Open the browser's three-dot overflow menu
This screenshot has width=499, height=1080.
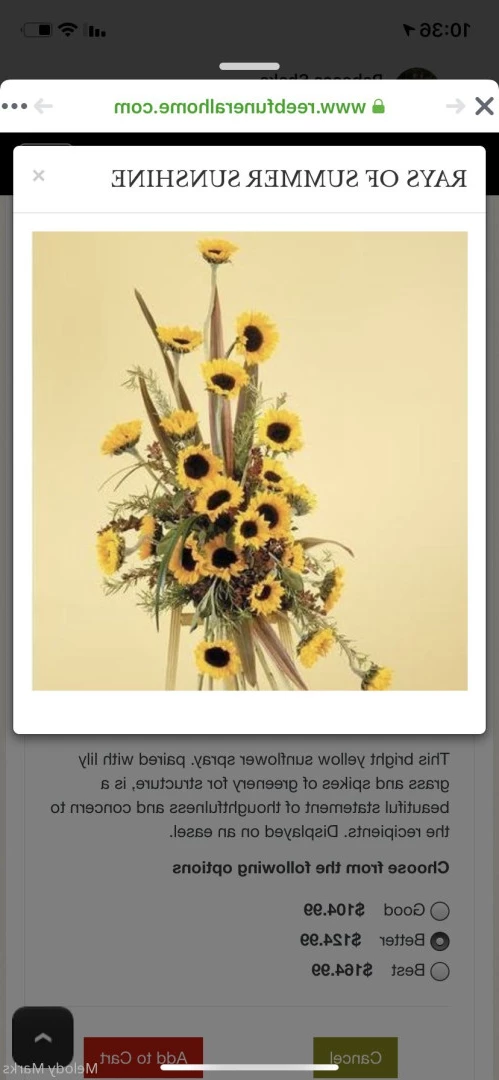click(x=14, y=106)
